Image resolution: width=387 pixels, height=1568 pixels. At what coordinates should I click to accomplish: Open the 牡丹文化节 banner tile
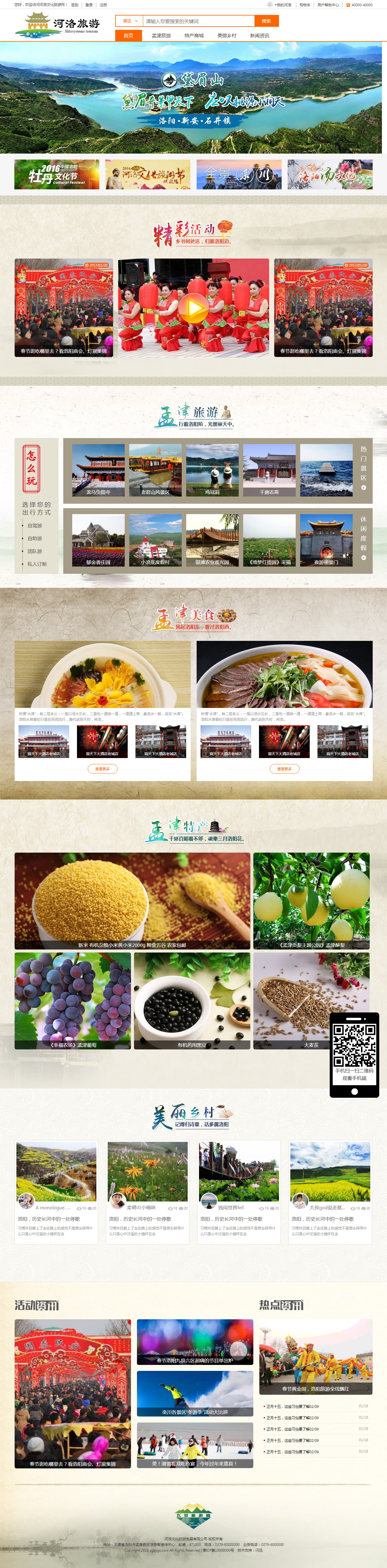tap(57, 175)
